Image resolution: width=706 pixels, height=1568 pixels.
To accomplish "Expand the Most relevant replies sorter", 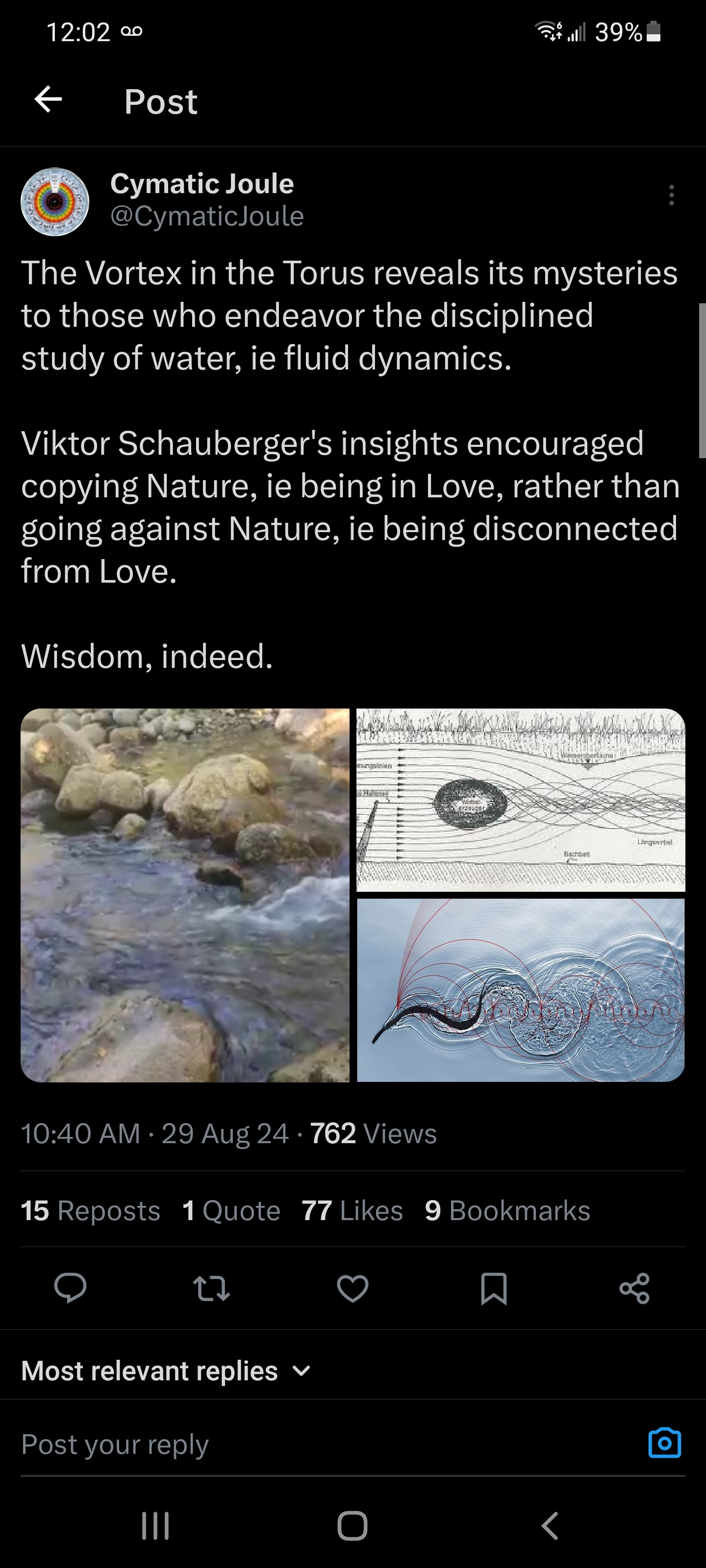I will (x=166, y=1371).
